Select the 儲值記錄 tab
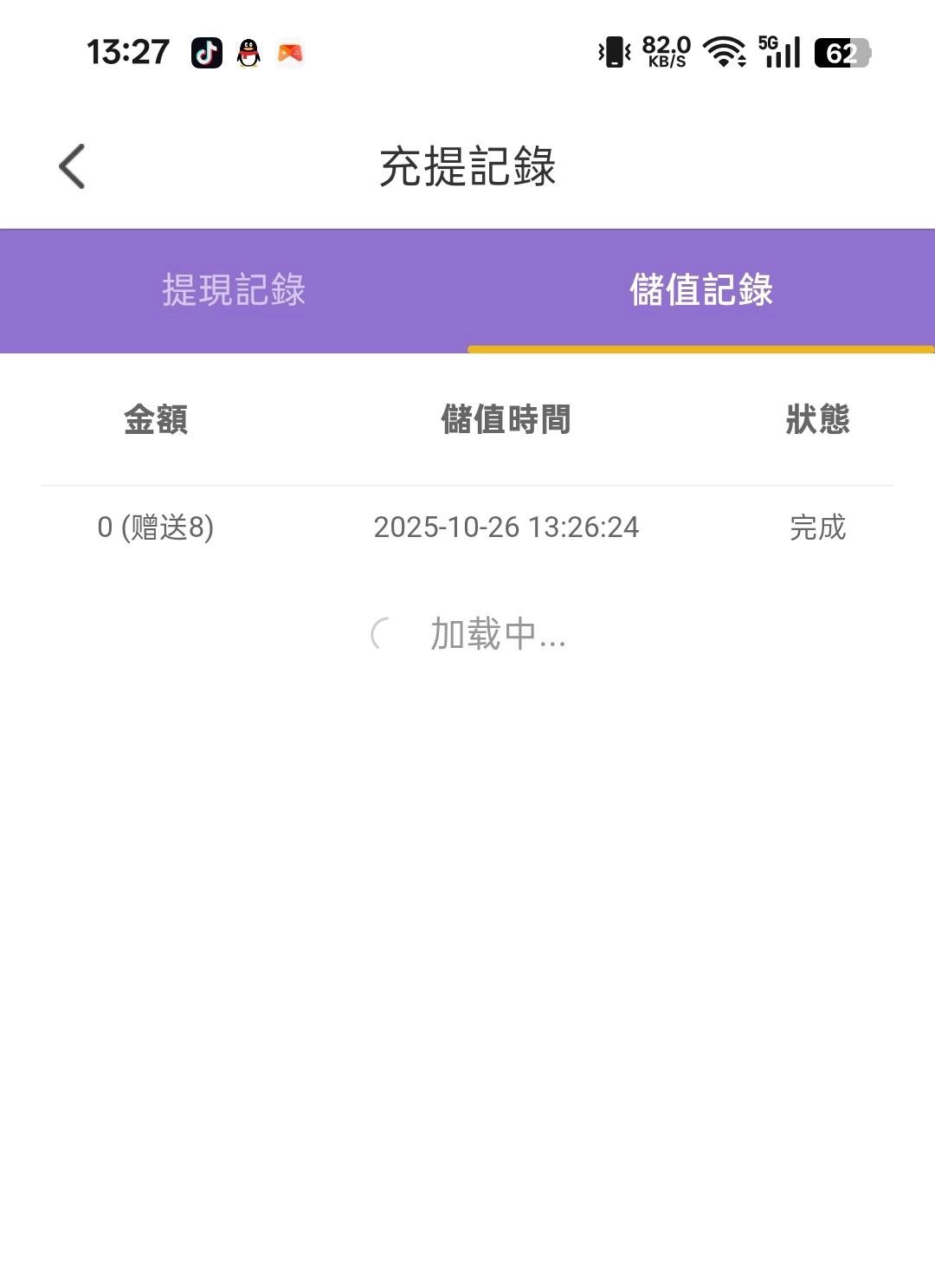 (700, 290)
